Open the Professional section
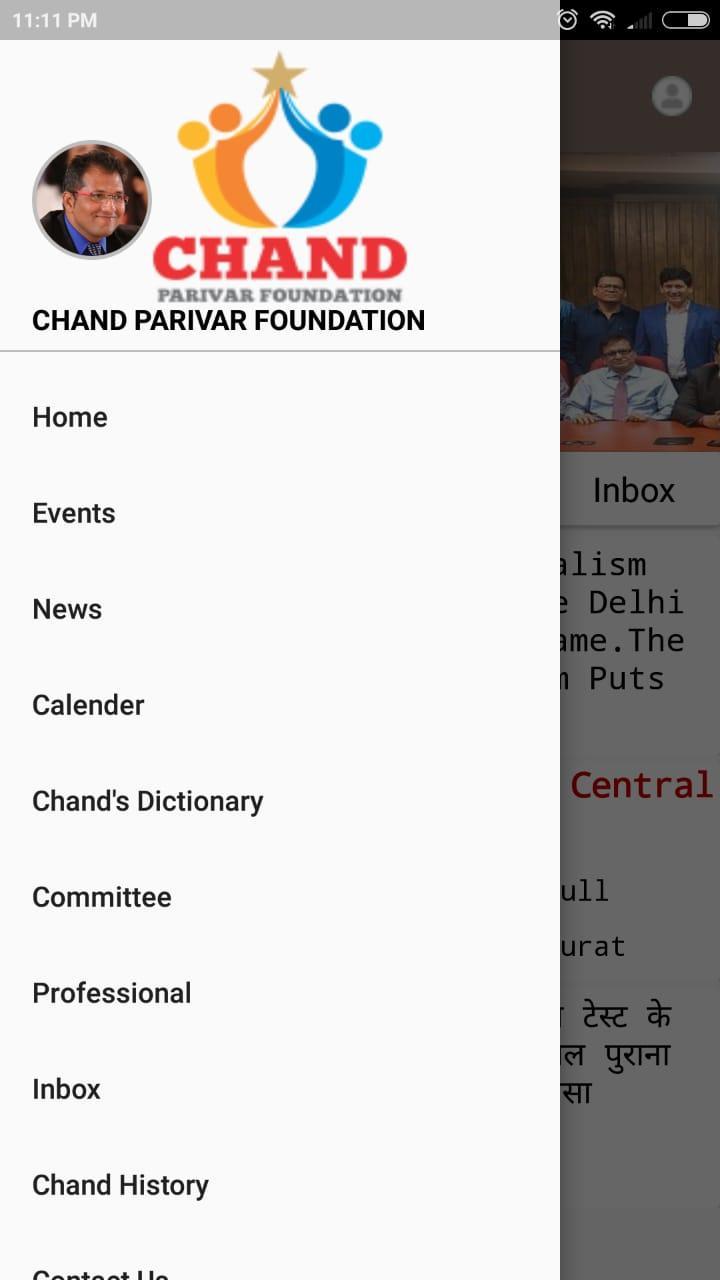The width and height of the screenshot is (720, 1280). [112, 993]
